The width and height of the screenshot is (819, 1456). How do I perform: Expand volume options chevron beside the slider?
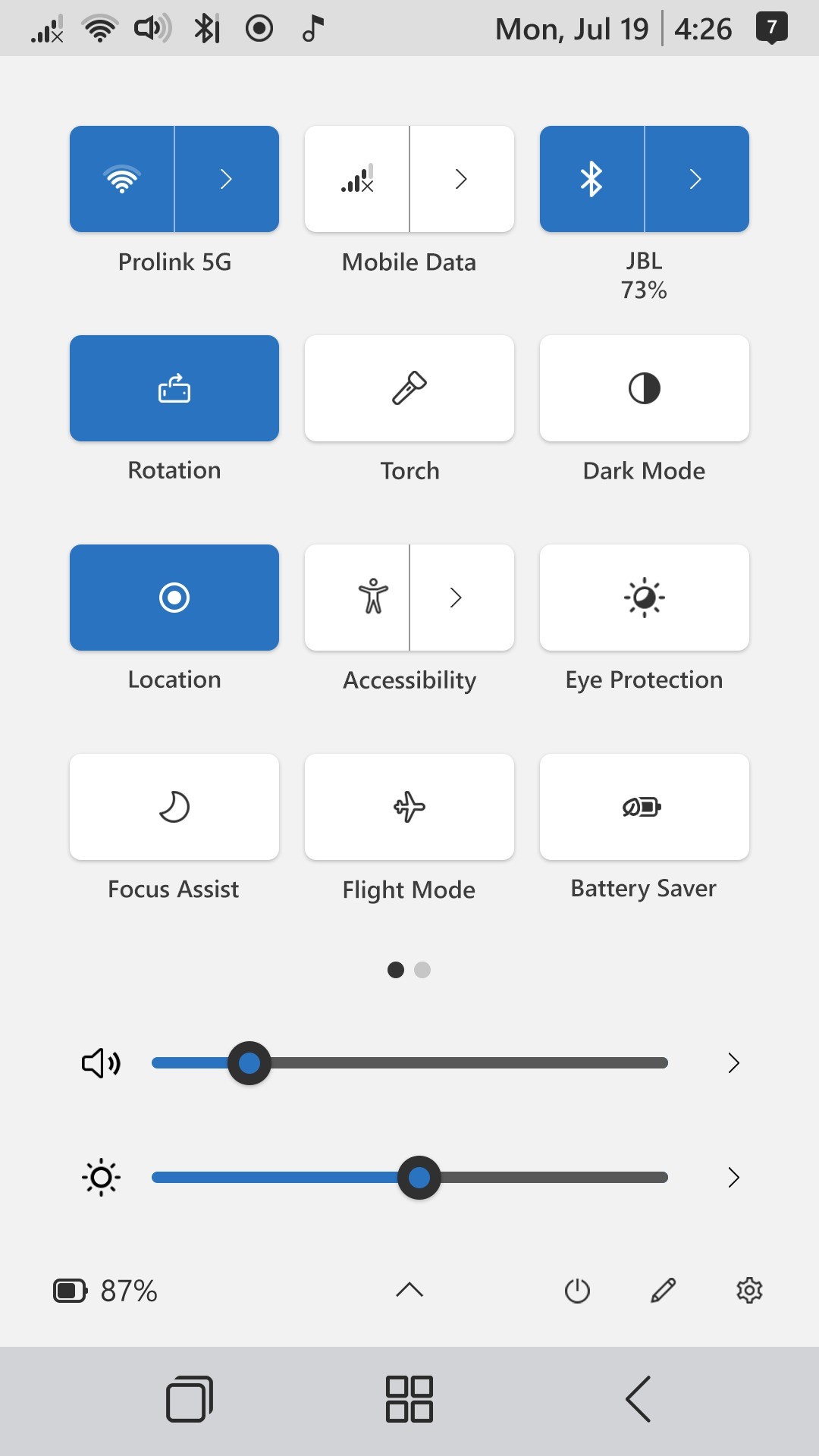[733, 1063]
